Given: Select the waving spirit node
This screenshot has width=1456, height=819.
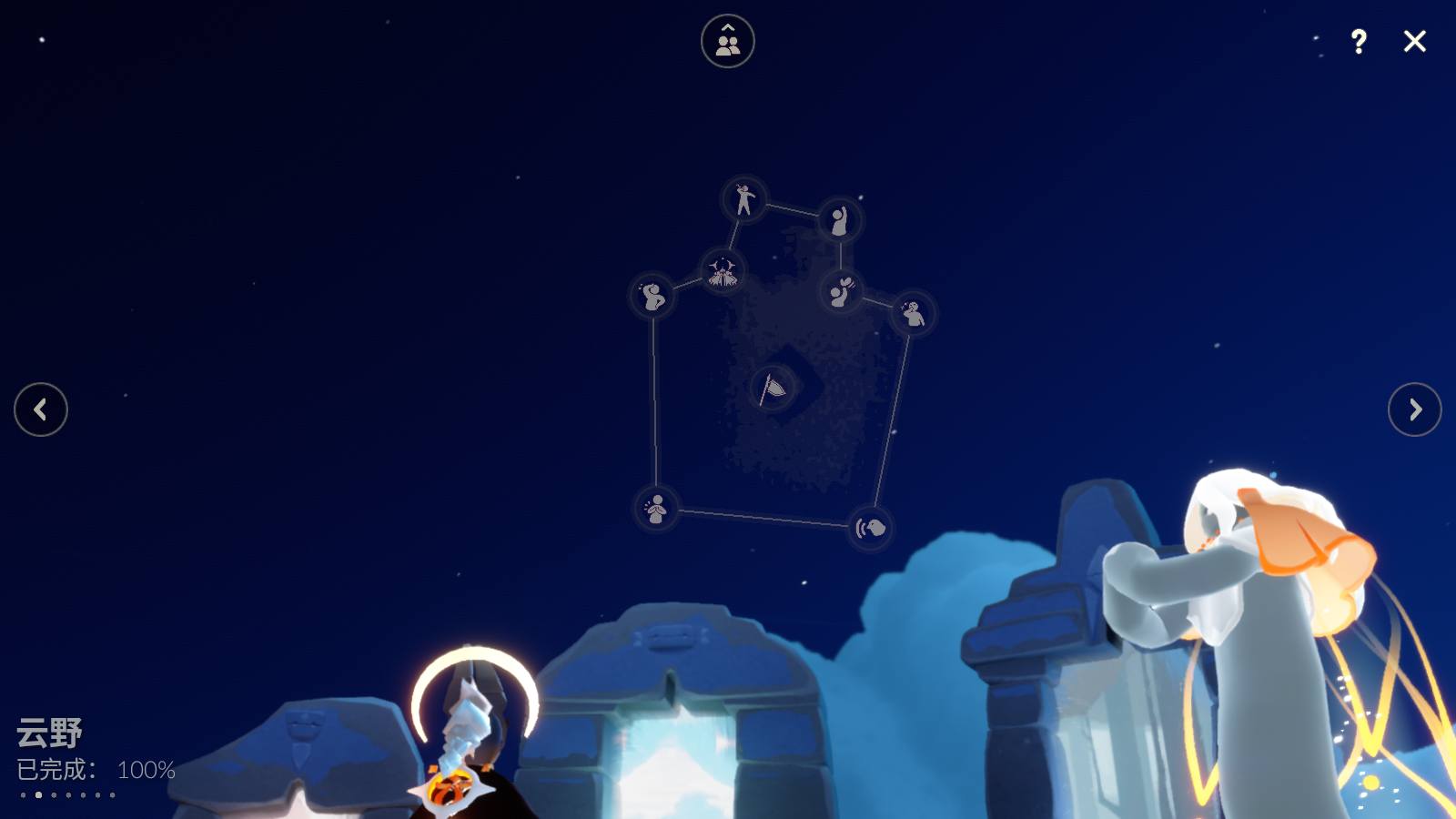Looking at the screenshot, I should 839,220.
